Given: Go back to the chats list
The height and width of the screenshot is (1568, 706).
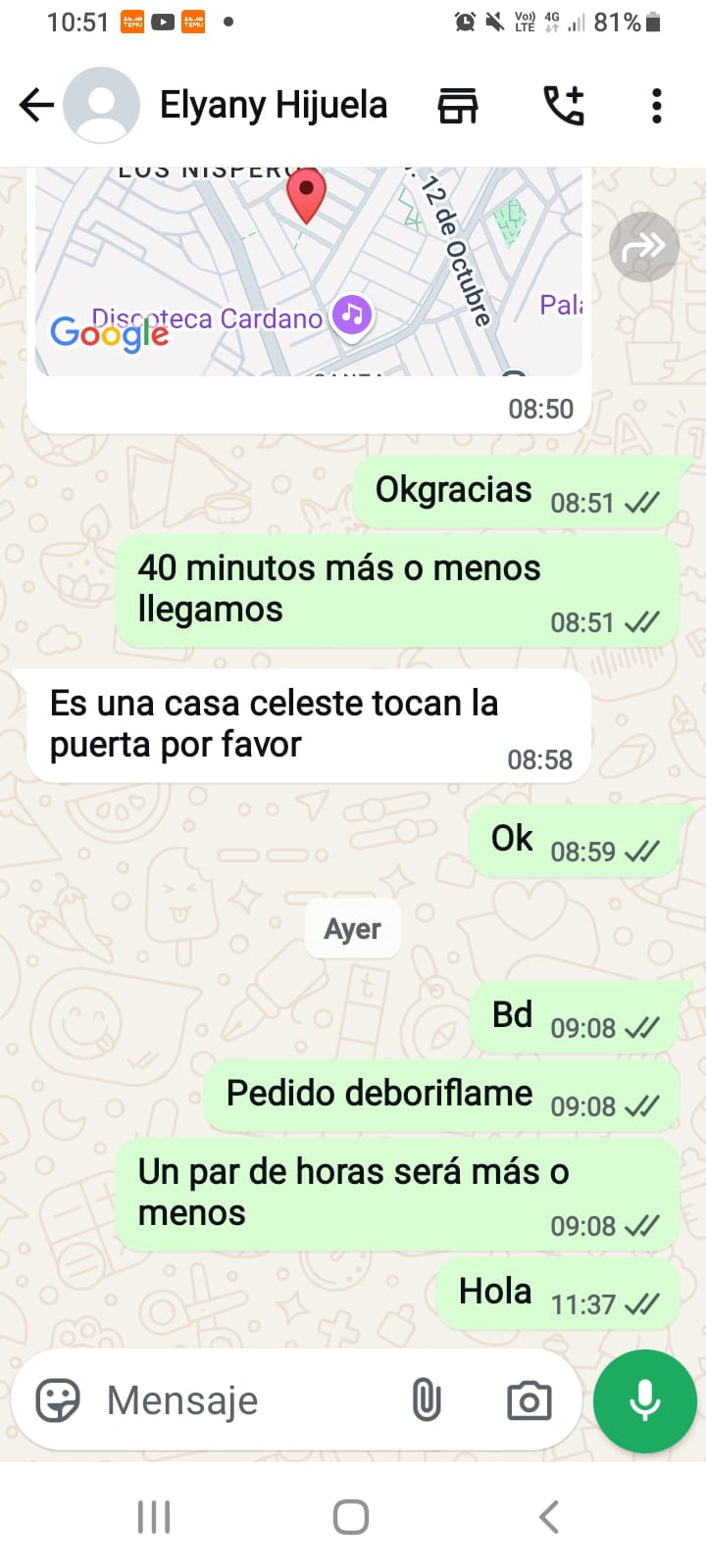Looking at the screenshot, I should [x=36, y=105].
